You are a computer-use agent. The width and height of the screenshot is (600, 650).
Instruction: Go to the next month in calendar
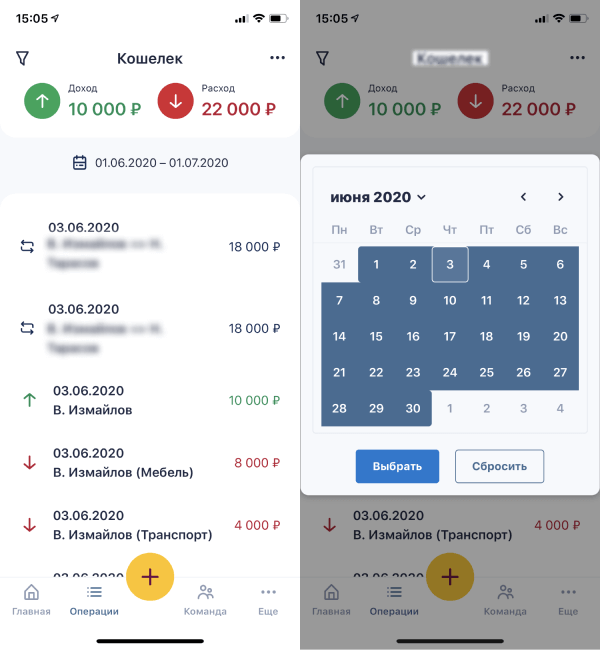(560, 197)
